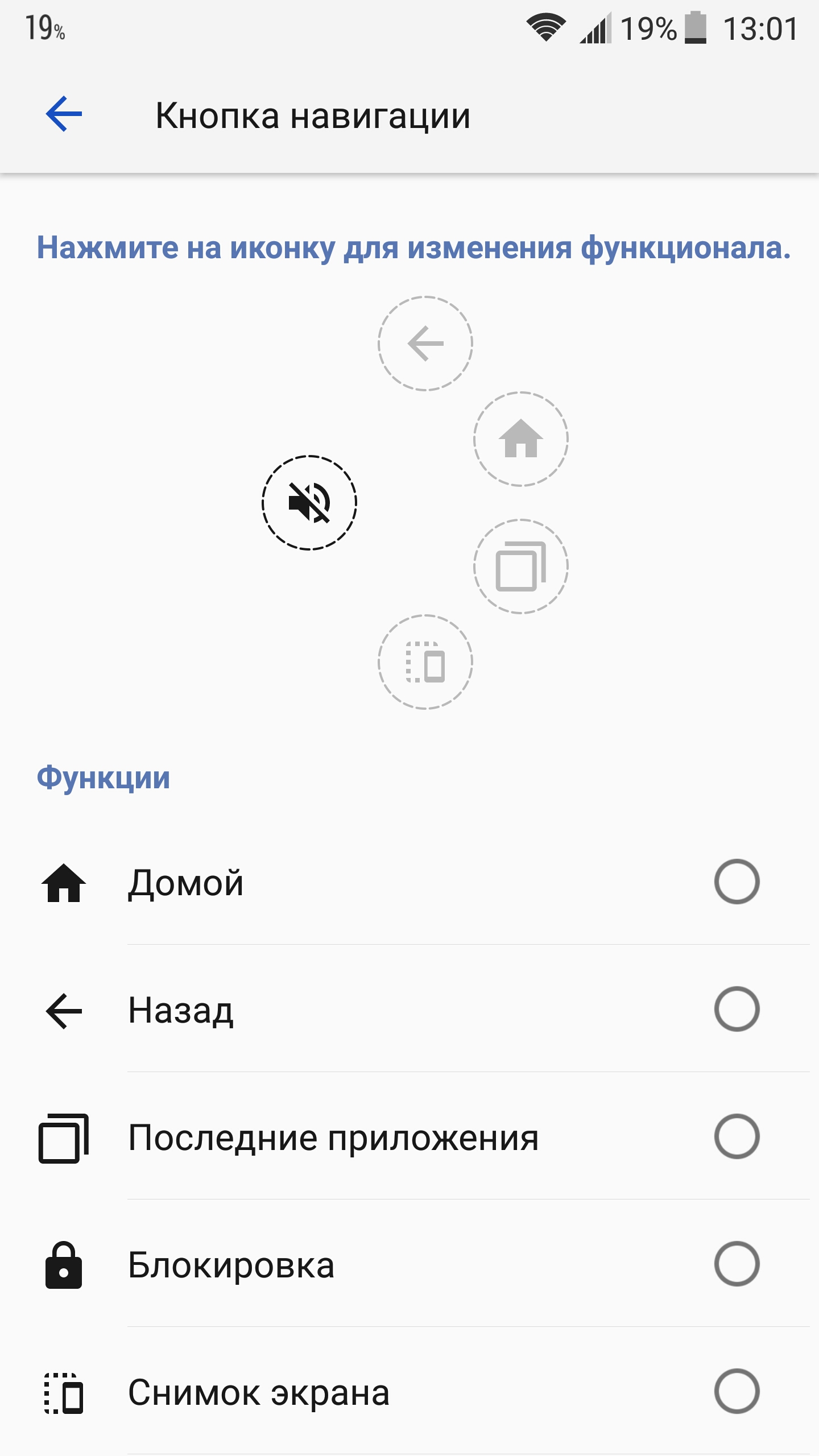Select the screenshot circle in the diagram

pos(425,662)
